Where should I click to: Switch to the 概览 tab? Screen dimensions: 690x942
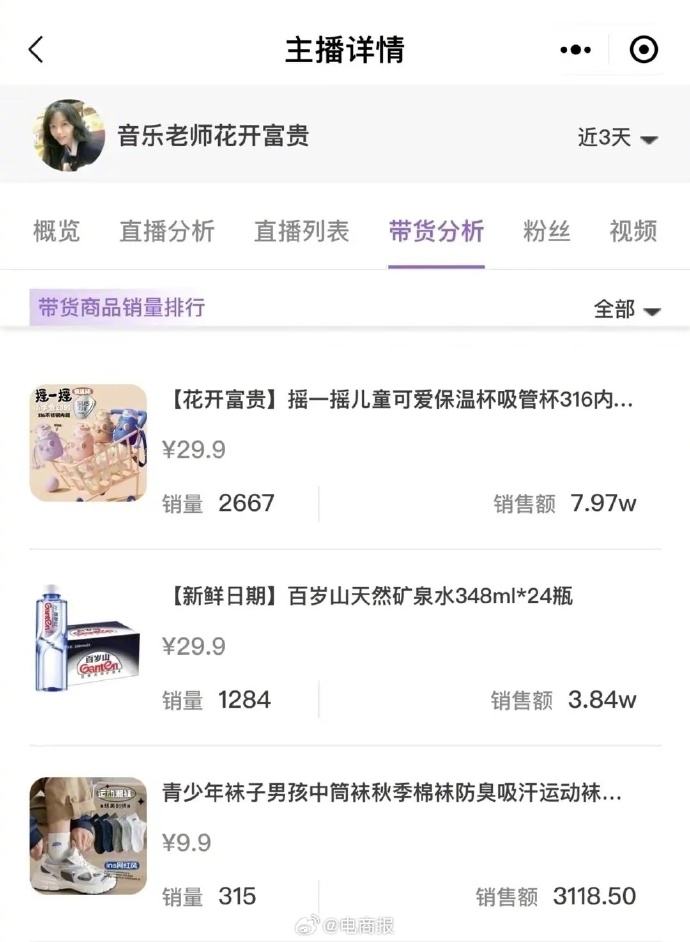pyautogui.click(x=56, y=232)
